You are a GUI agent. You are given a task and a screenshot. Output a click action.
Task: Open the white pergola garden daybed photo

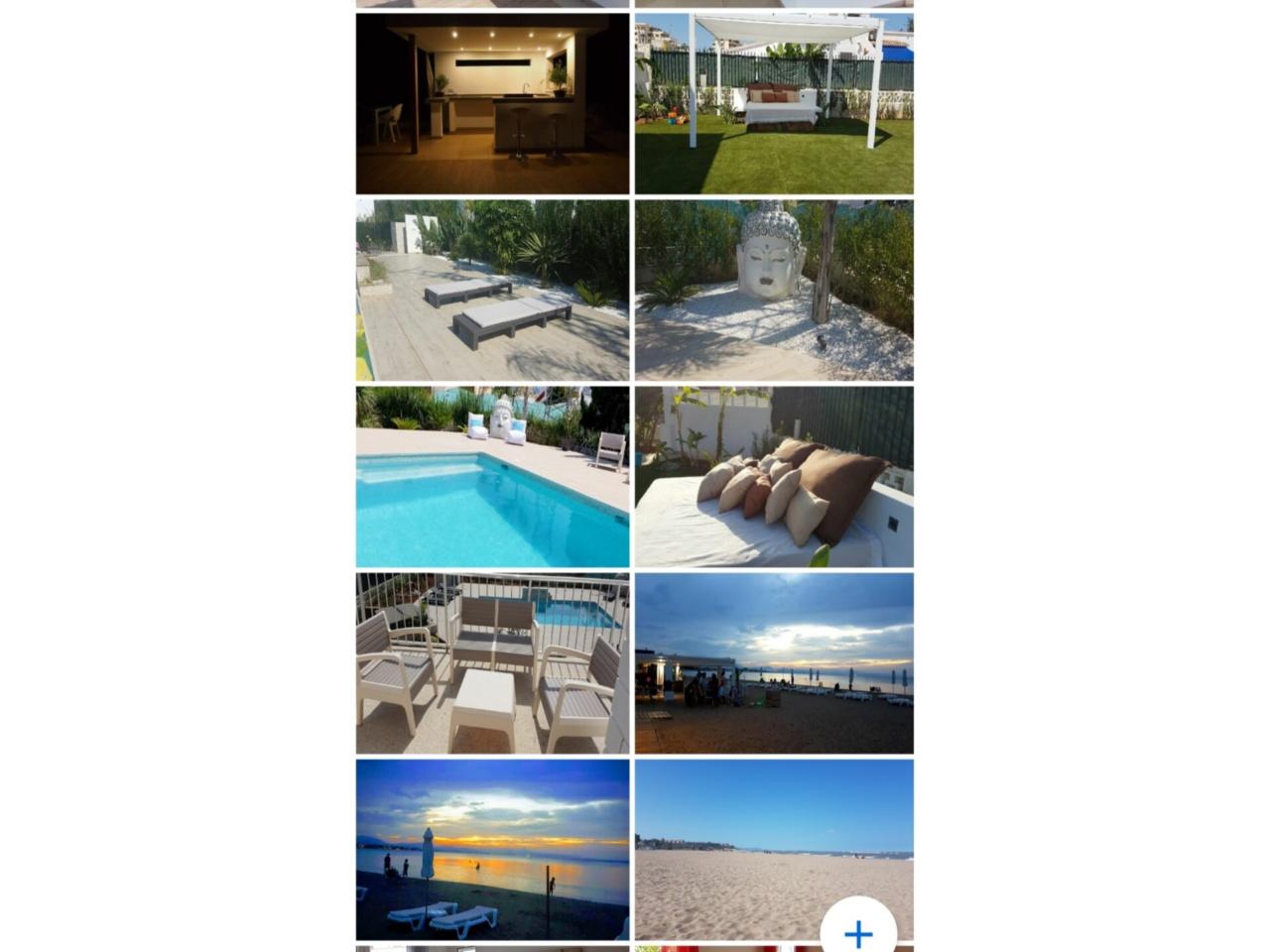(x=774, y=103)
